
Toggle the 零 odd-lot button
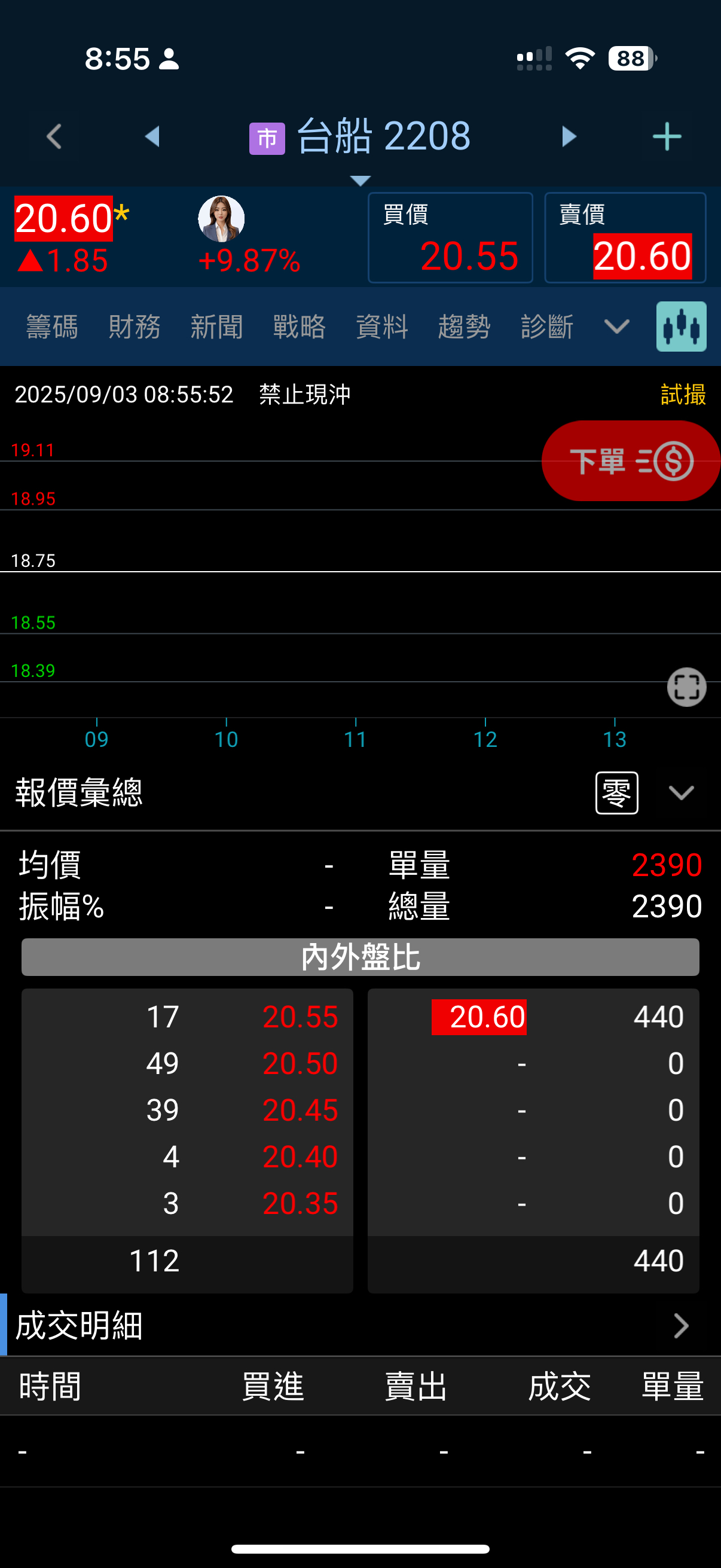(x=616, y=792)
